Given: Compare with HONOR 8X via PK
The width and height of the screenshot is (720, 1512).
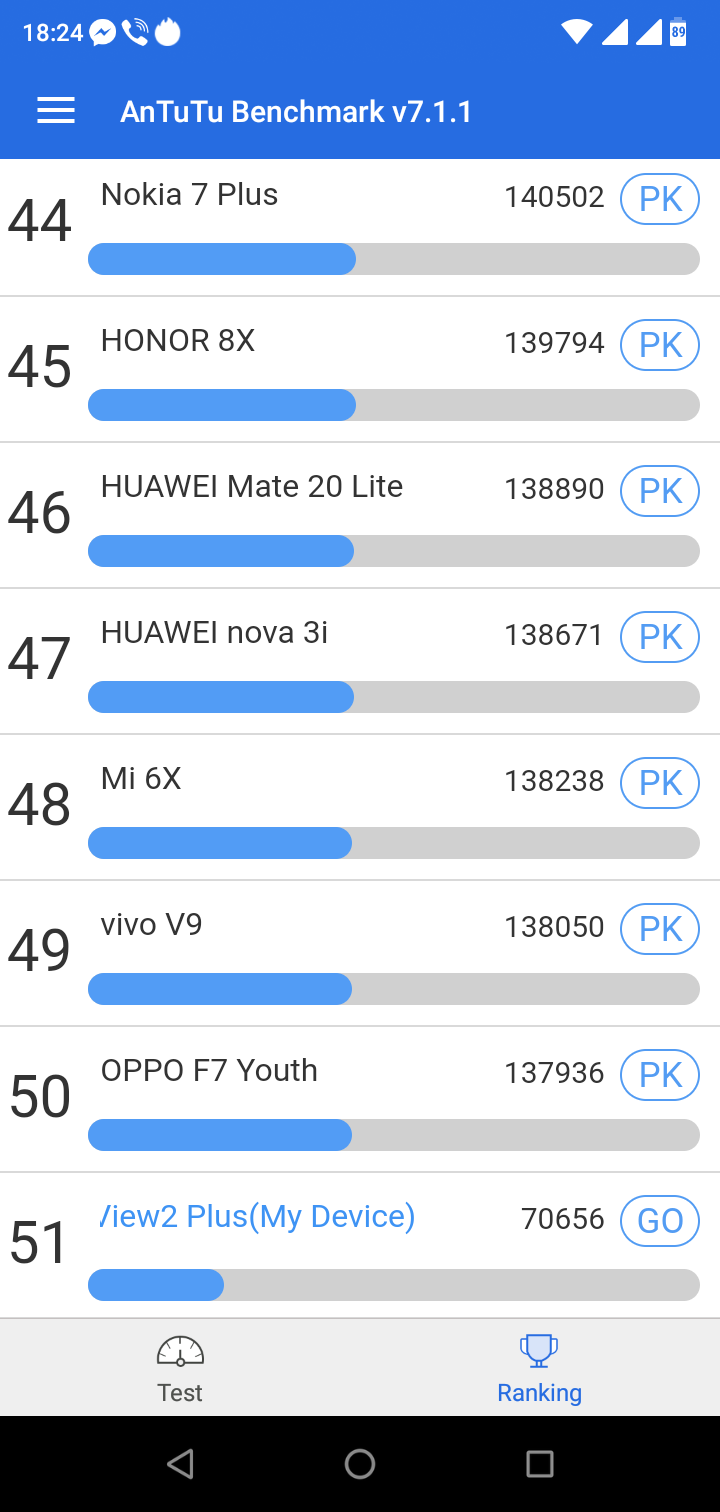Looking at the screenshot, I should [x=660, y=345].
